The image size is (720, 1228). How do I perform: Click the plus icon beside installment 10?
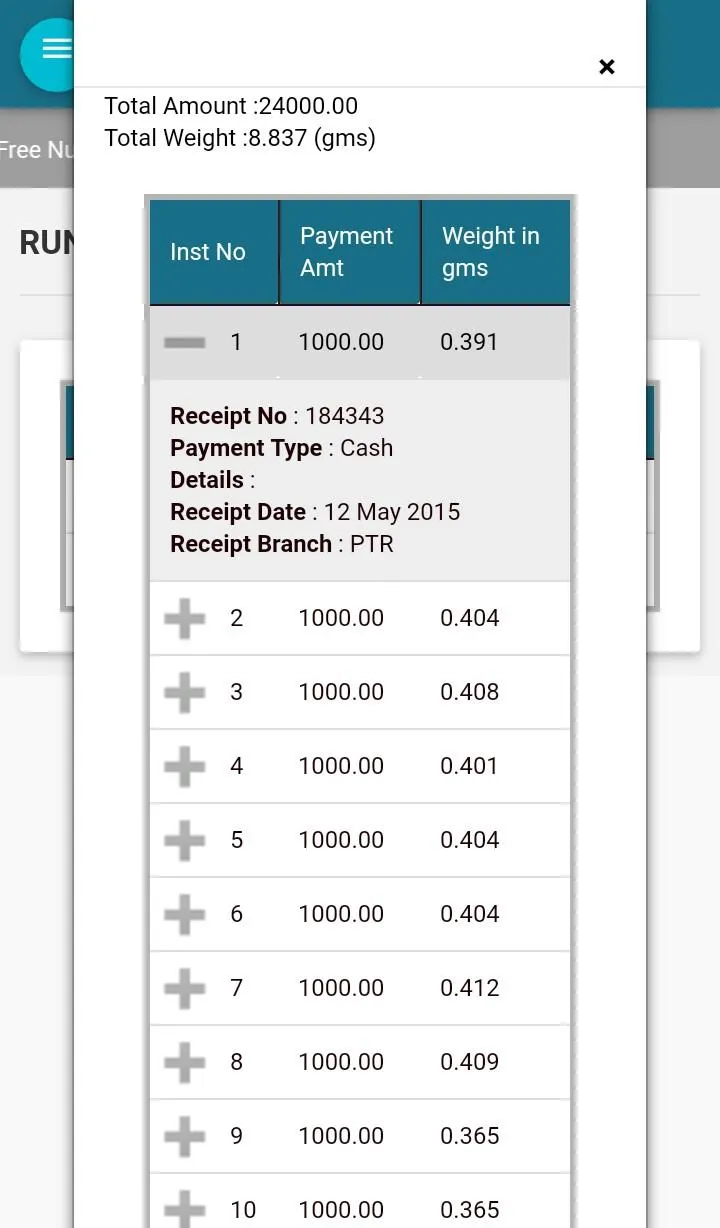tap(184, 1209)
